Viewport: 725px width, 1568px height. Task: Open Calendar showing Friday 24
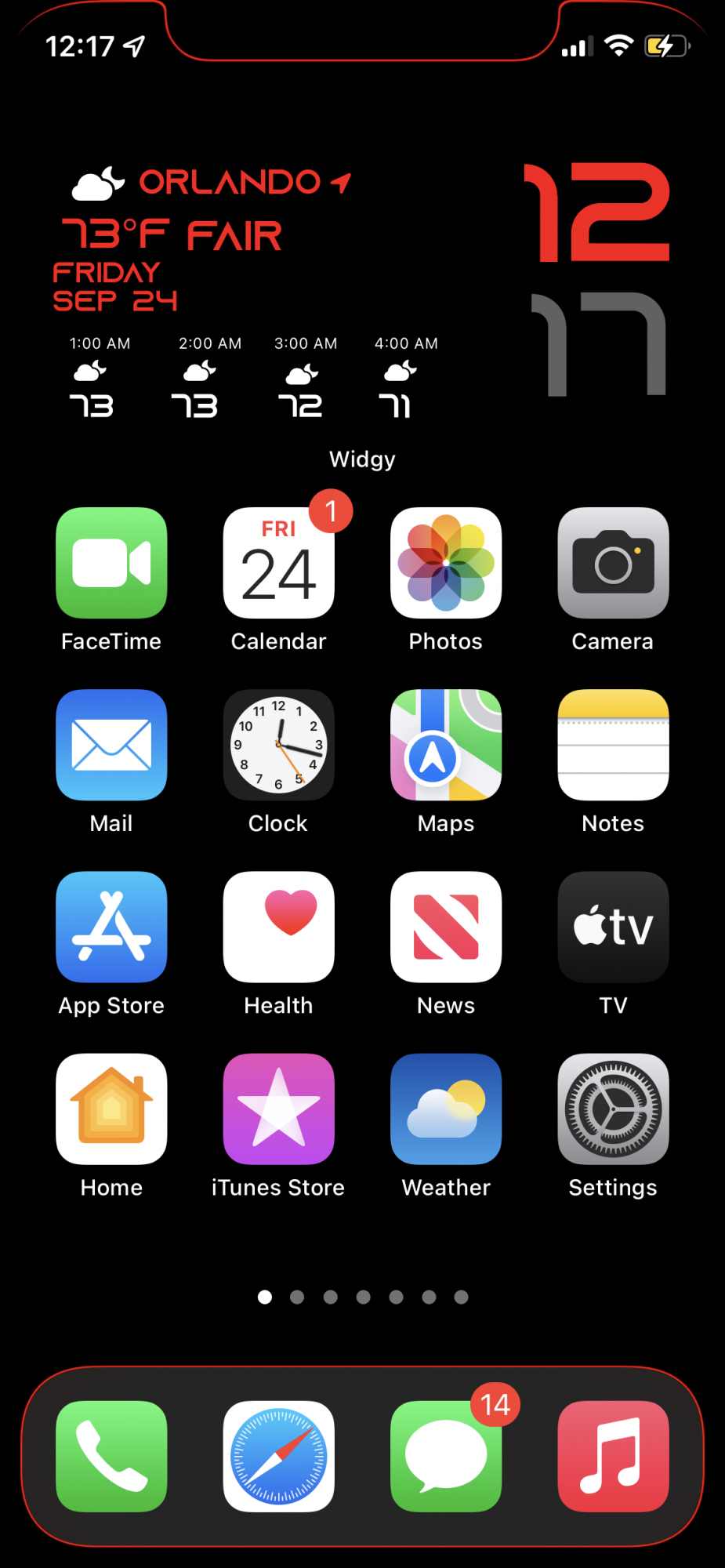click(278, 563)
